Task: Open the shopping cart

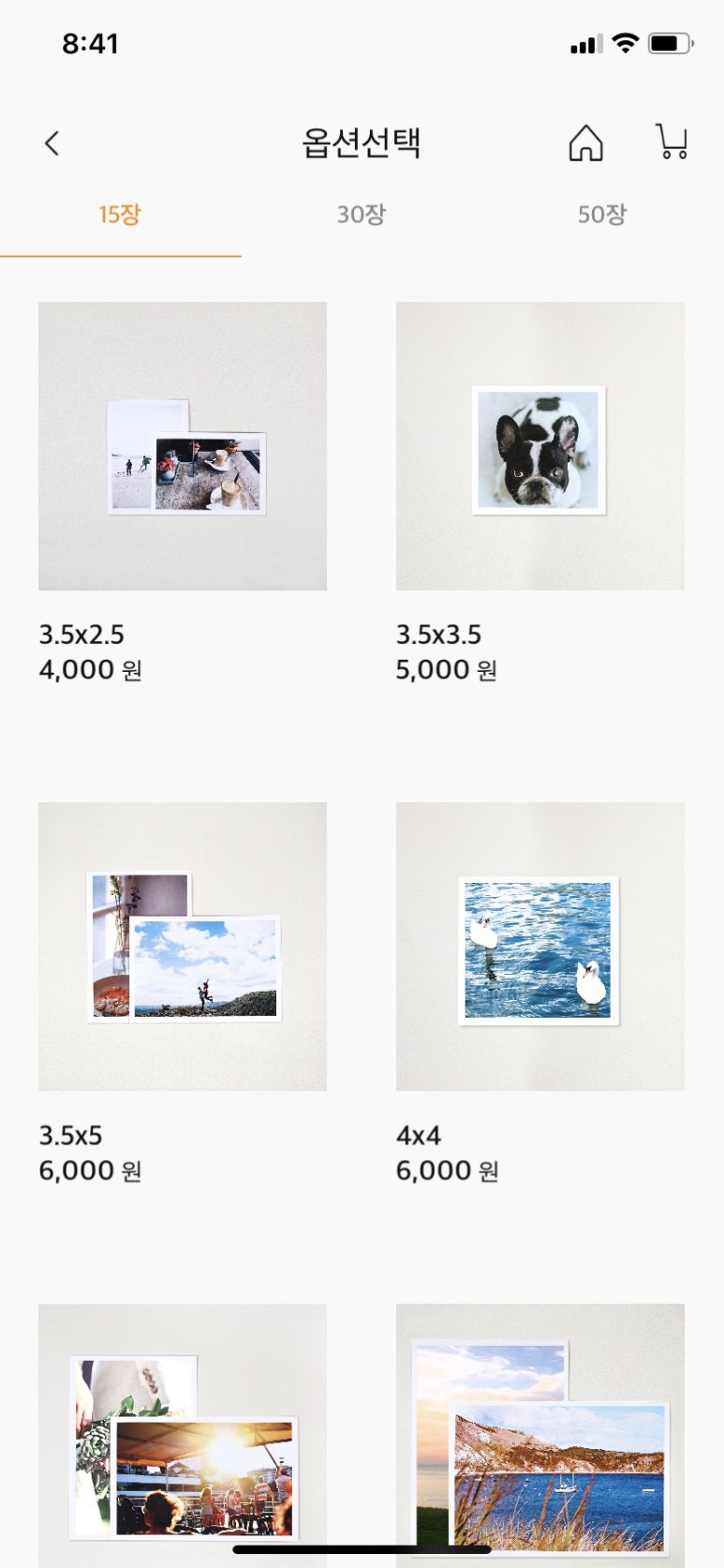Action: [x=672, y=142]
